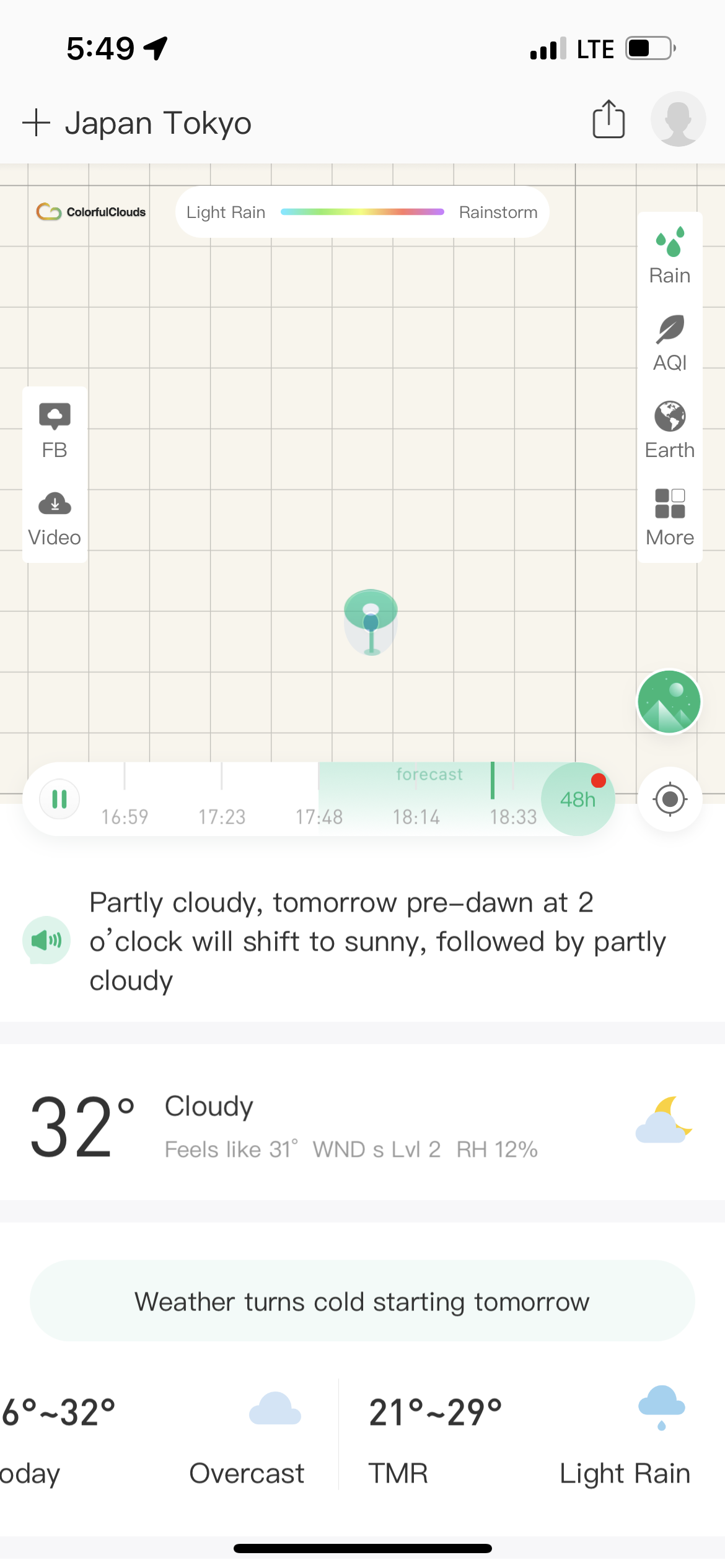Open the user profile avatar
Image resolution: width=725 pixels, height=1568 pixels.
(678, 119)
